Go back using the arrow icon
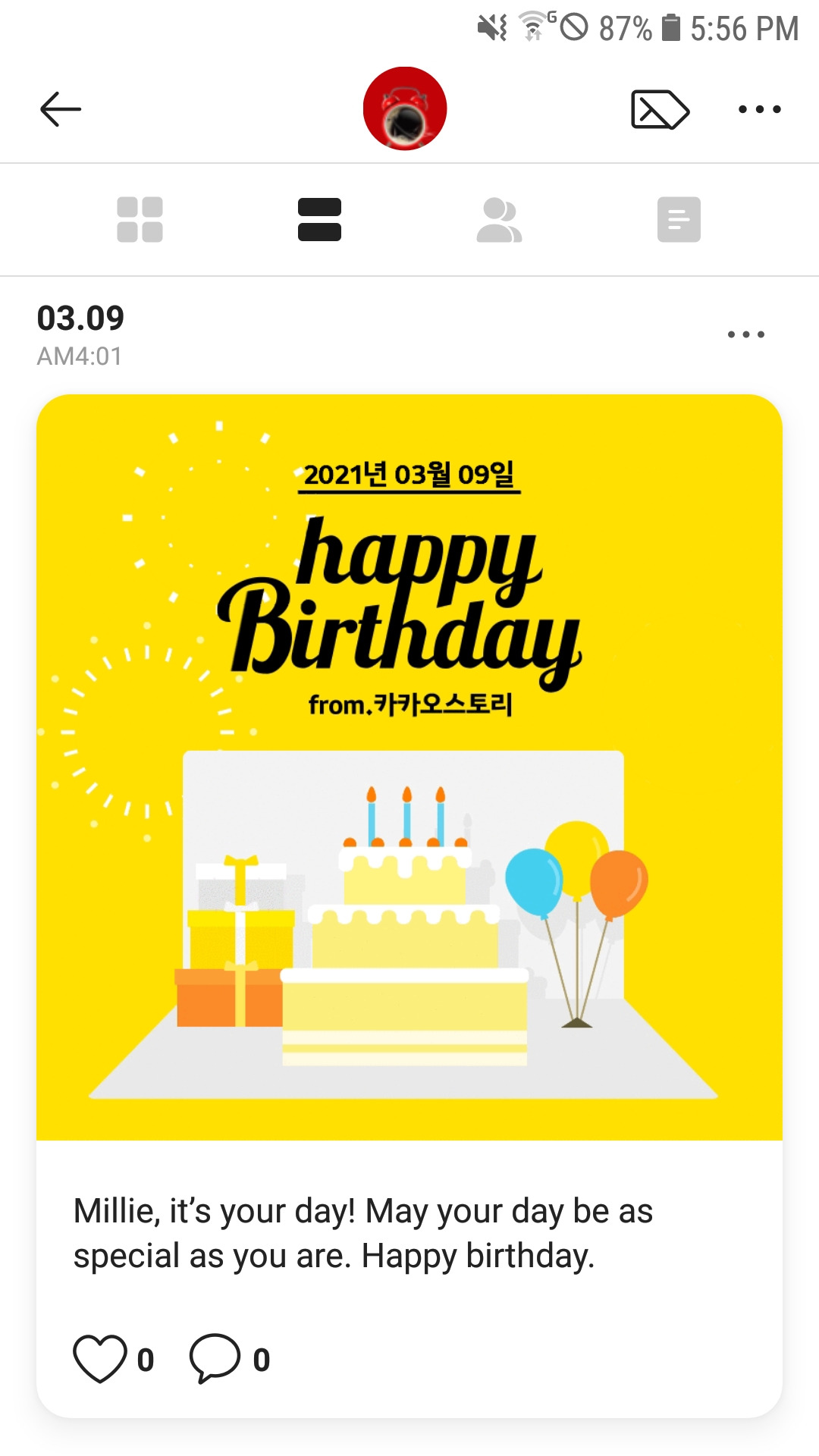This screenshot has width=819, height=1456. coord(60,108)
